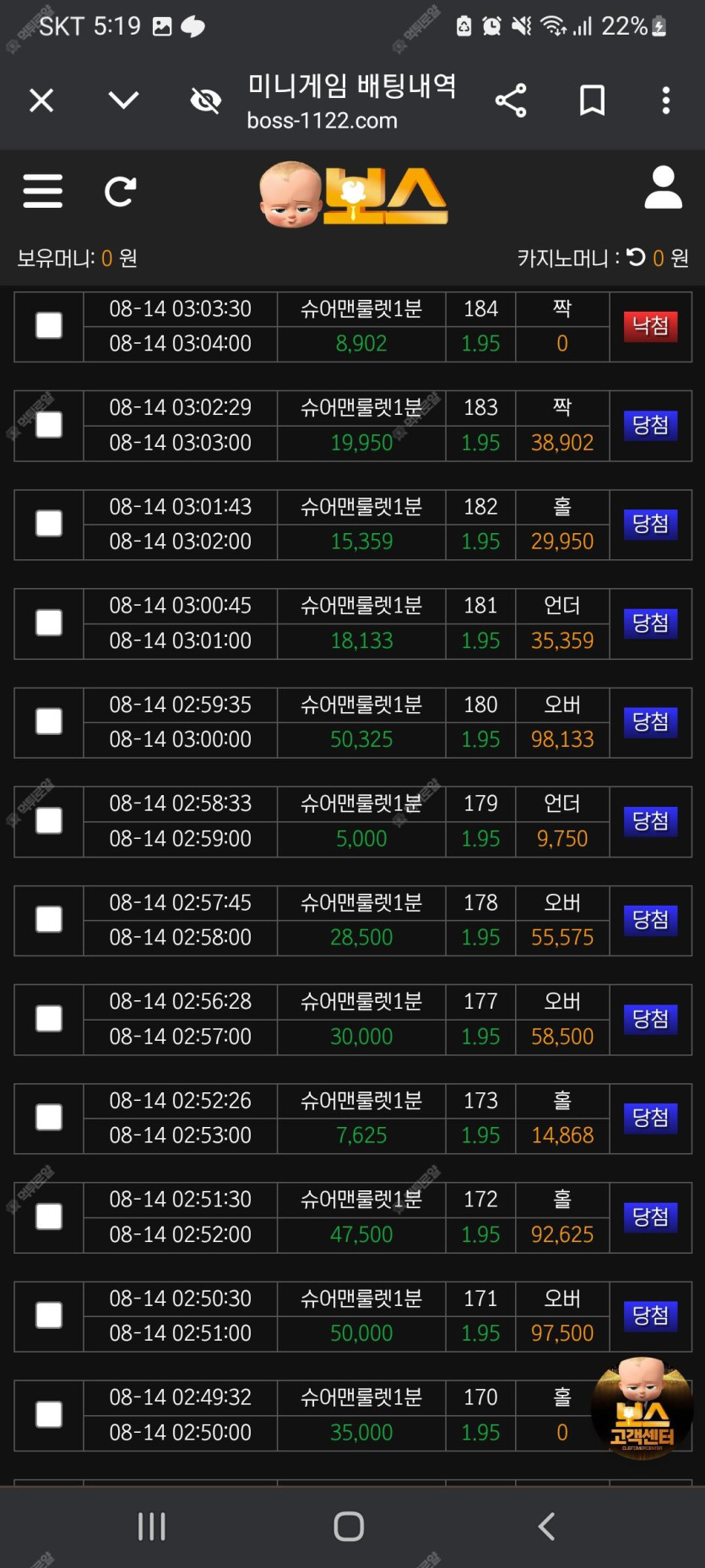705x1568 pixels.
Task: Go back with the system back button
Action: click(546, 1527)
